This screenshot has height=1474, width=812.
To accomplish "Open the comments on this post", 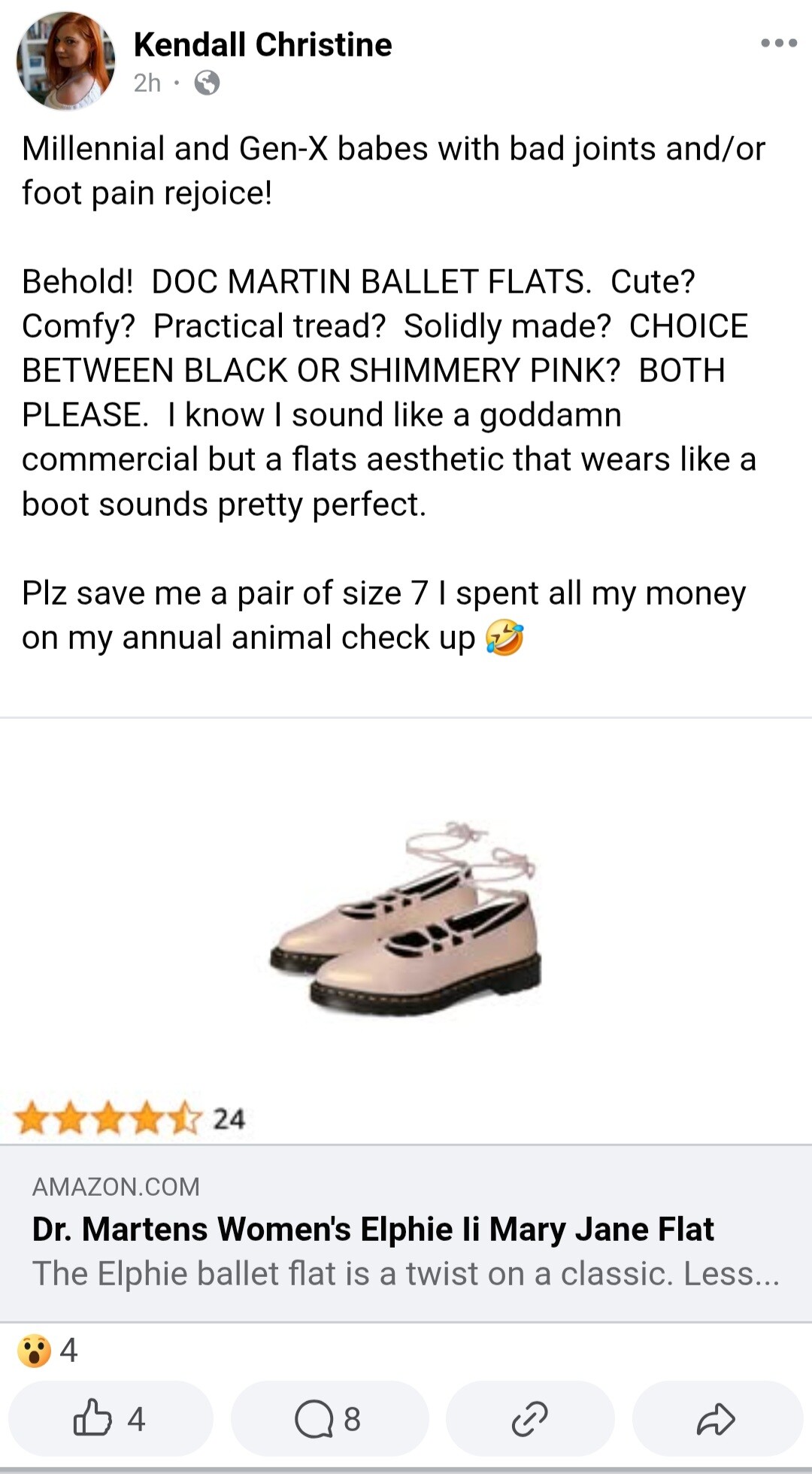I will pos(329,1419).
